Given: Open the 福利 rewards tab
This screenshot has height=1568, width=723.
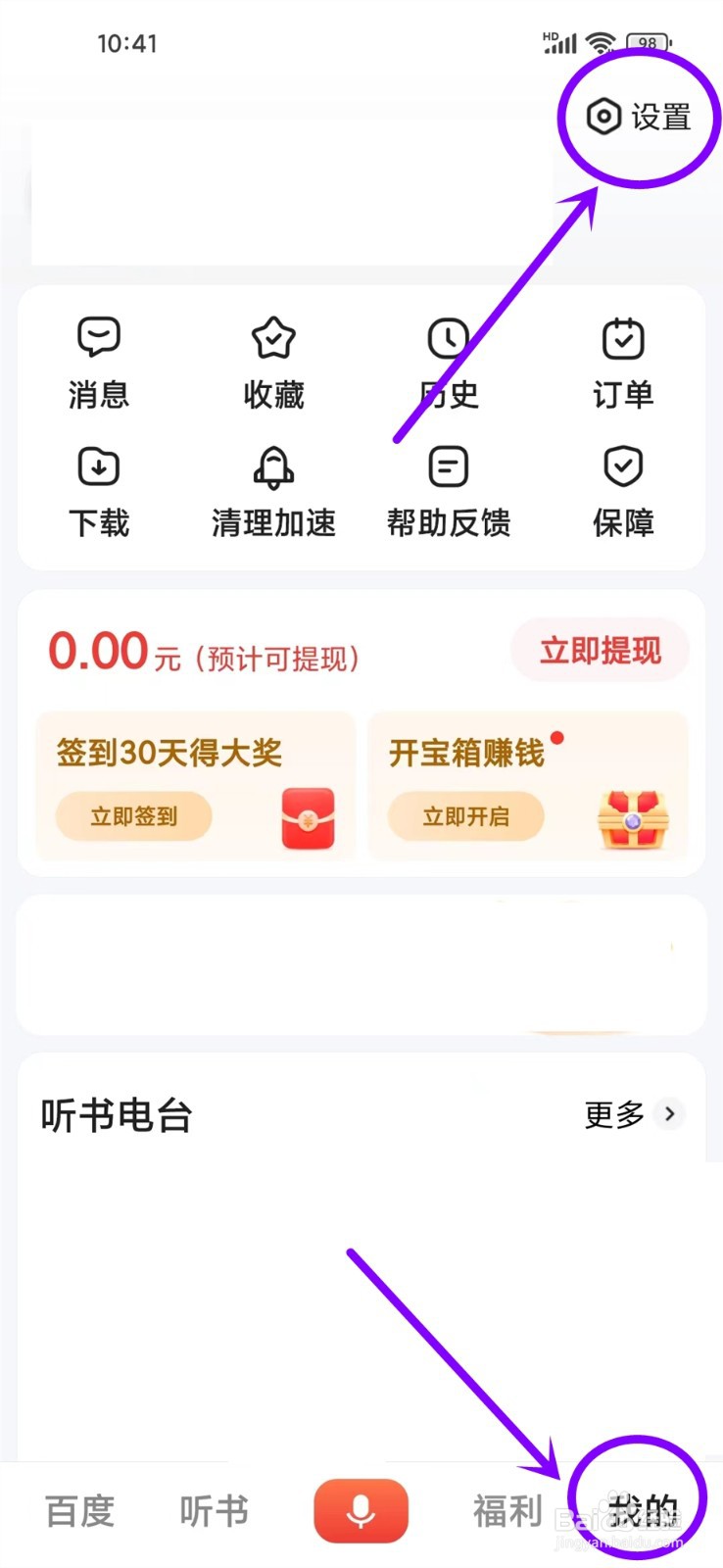Looking at the screenshot, I should (506, 1511).
